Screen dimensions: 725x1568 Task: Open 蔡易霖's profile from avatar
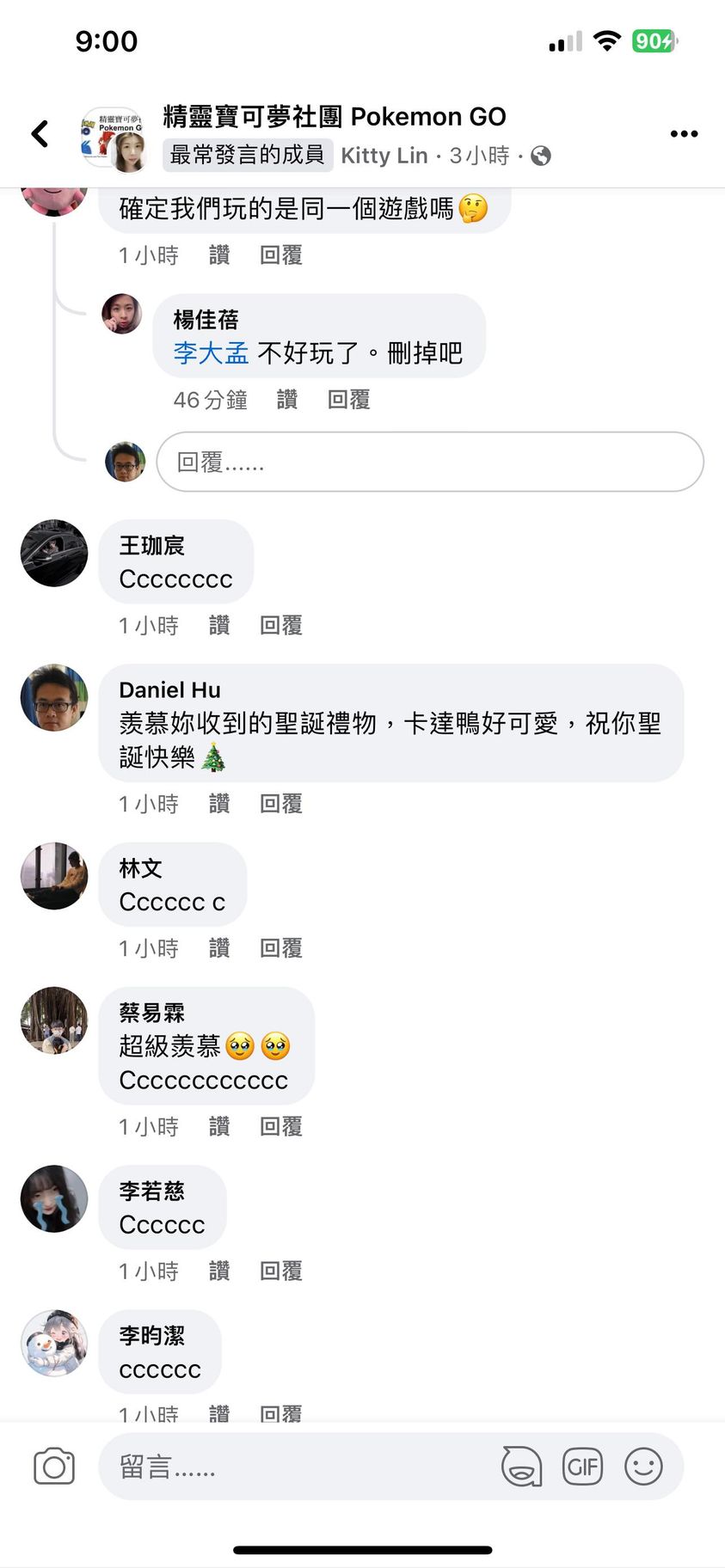(54, 1020)
